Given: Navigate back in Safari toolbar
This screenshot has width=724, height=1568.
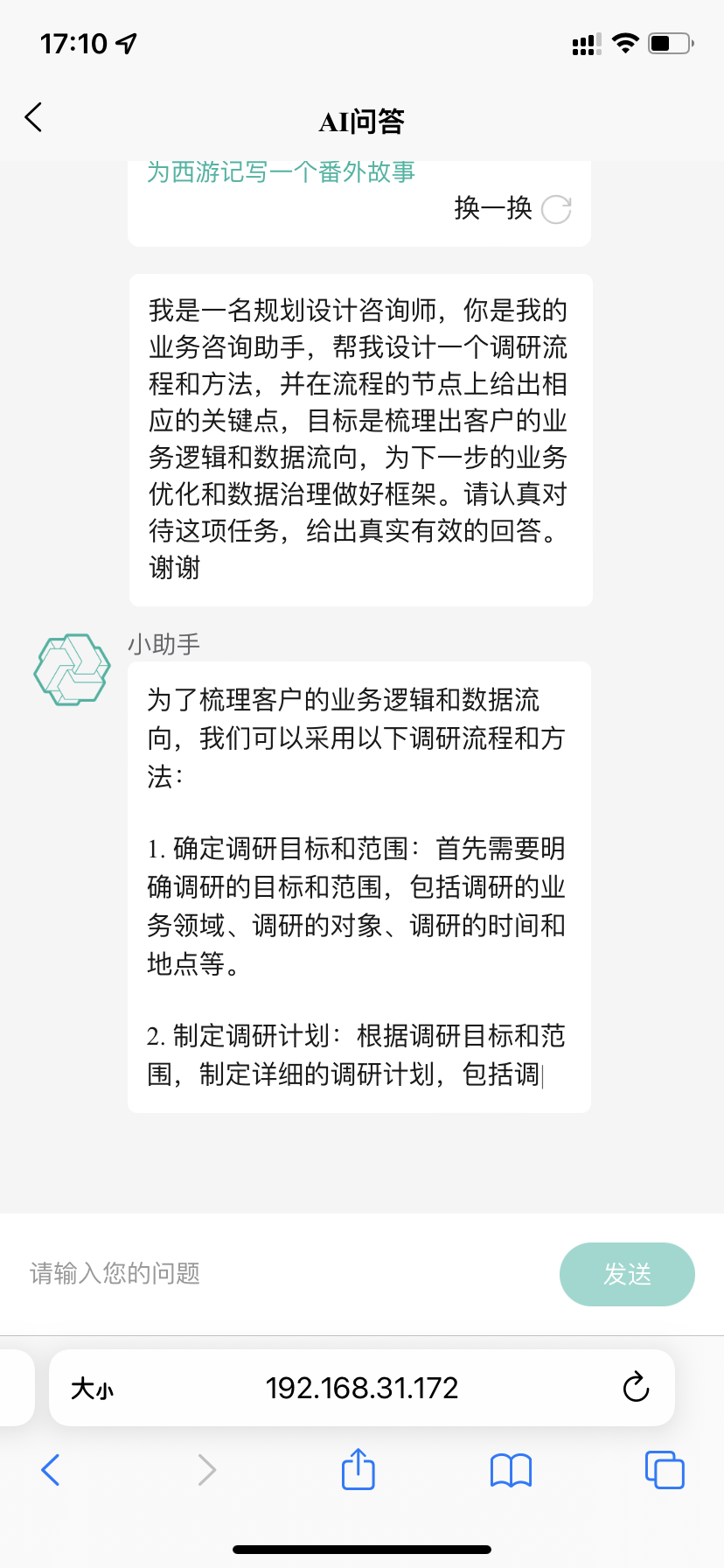Looking at the screenshot, I should click(51, 1470).
